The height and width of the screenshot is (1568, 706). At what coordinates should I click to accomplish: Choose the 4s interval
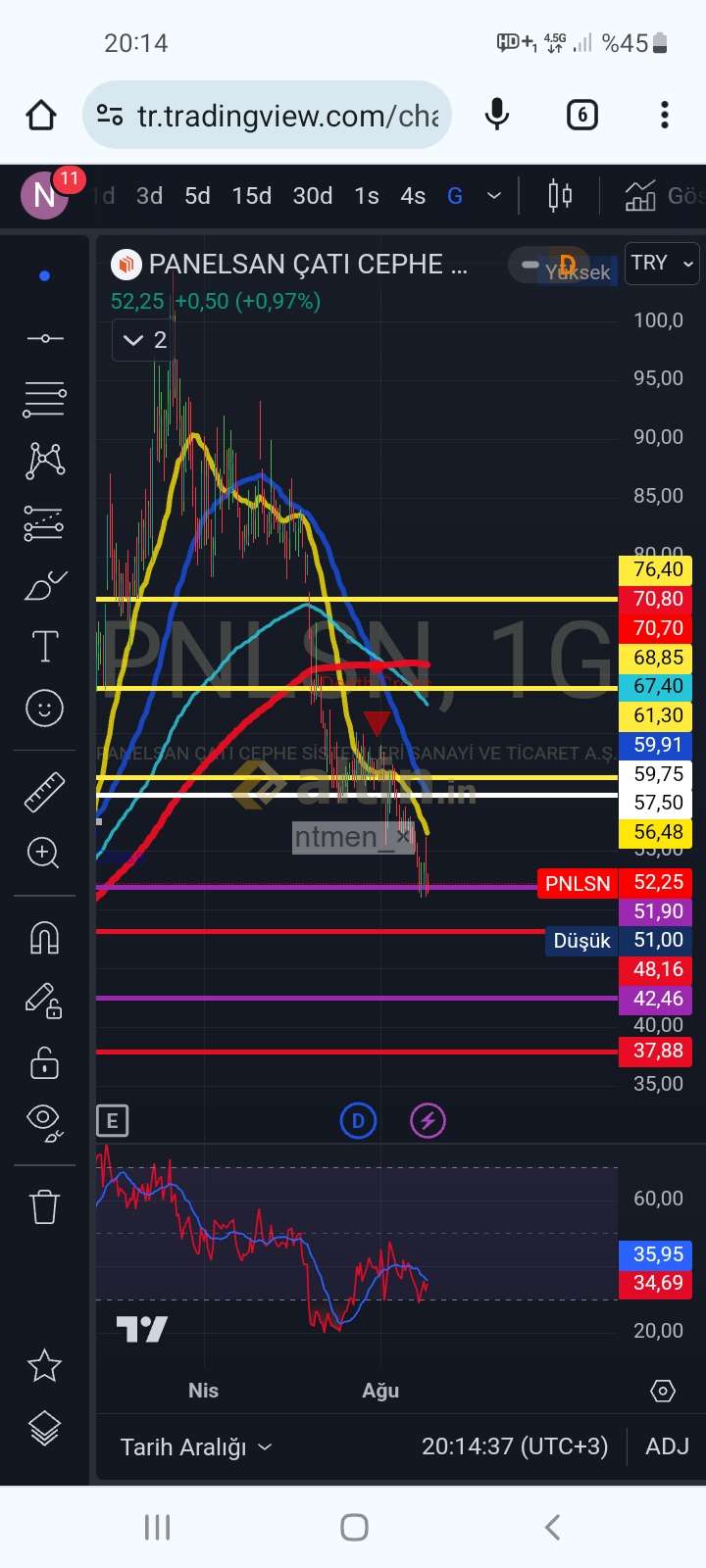click(x=413, y=196)
